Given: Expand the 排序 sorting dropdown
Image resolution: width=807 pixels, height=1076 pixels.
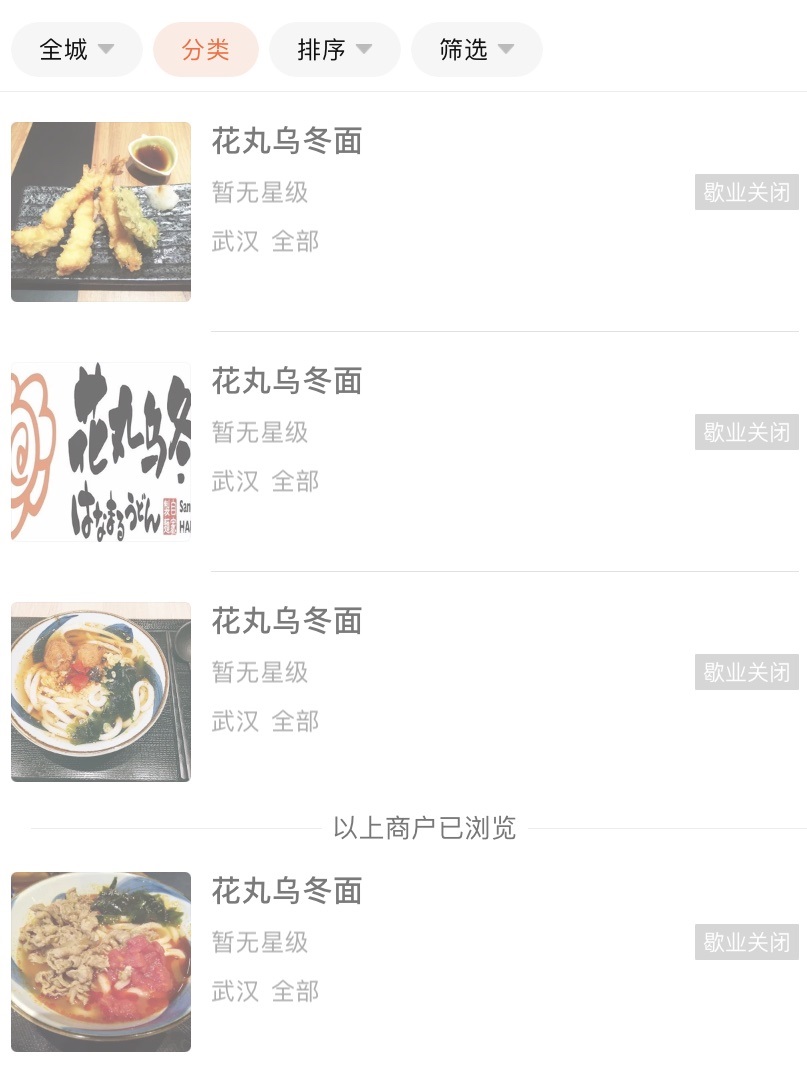Looking at the screenshot, I should point(334,49).
